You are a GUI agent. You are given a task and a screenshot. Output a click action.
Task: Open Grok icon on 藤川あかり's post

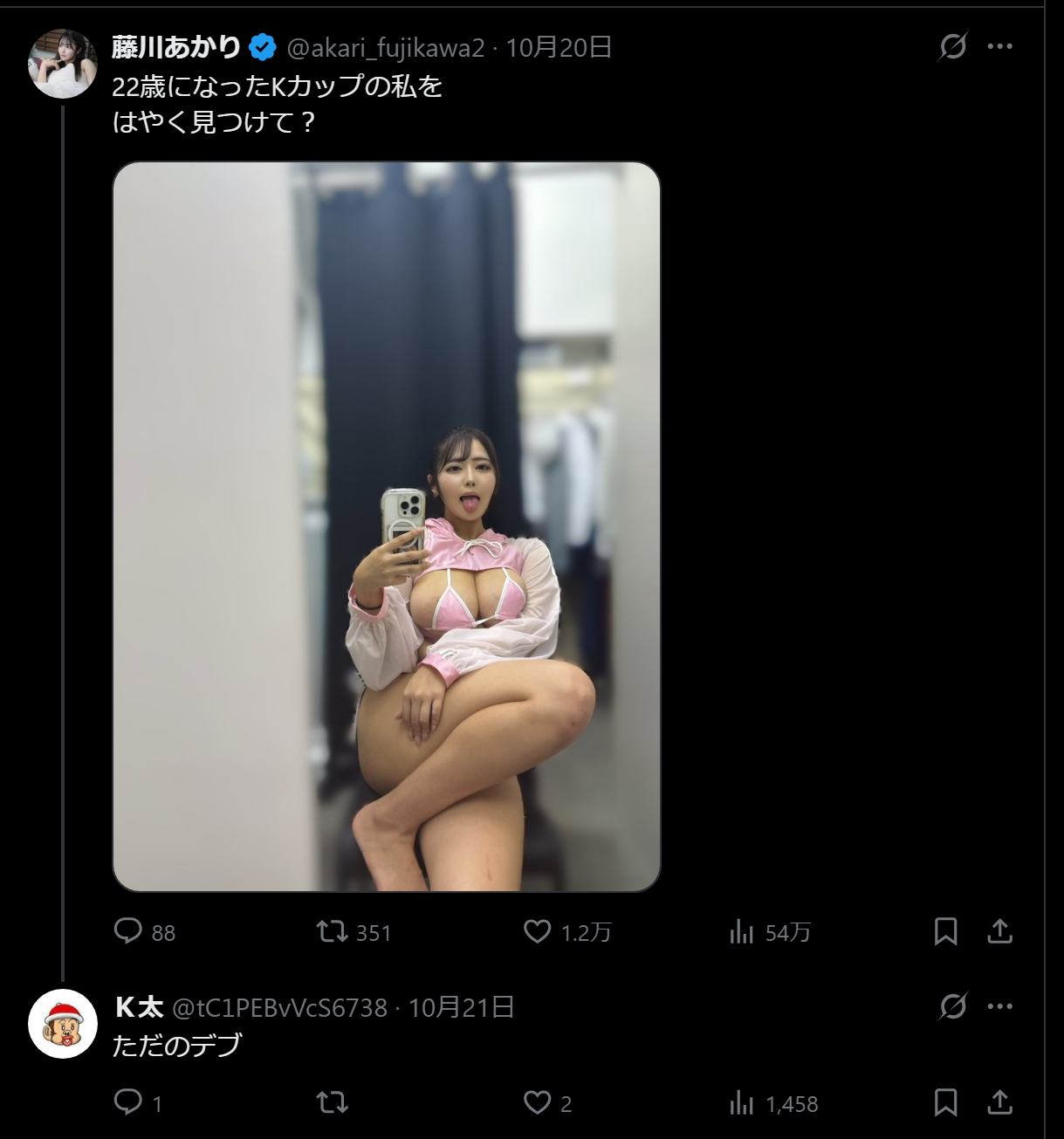(952, 46)
